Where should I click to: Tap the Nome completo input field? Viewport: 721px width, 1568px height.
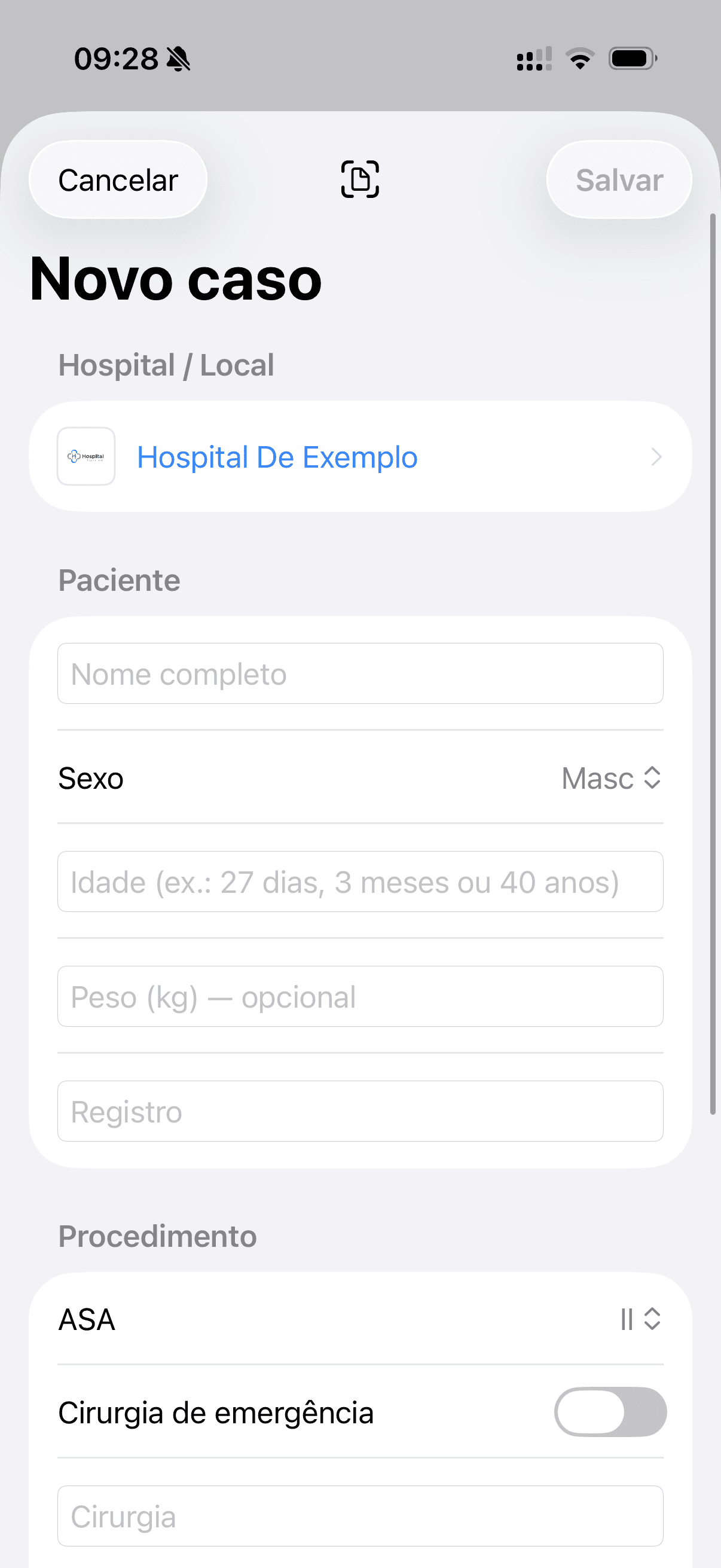[x=360, y=674]
